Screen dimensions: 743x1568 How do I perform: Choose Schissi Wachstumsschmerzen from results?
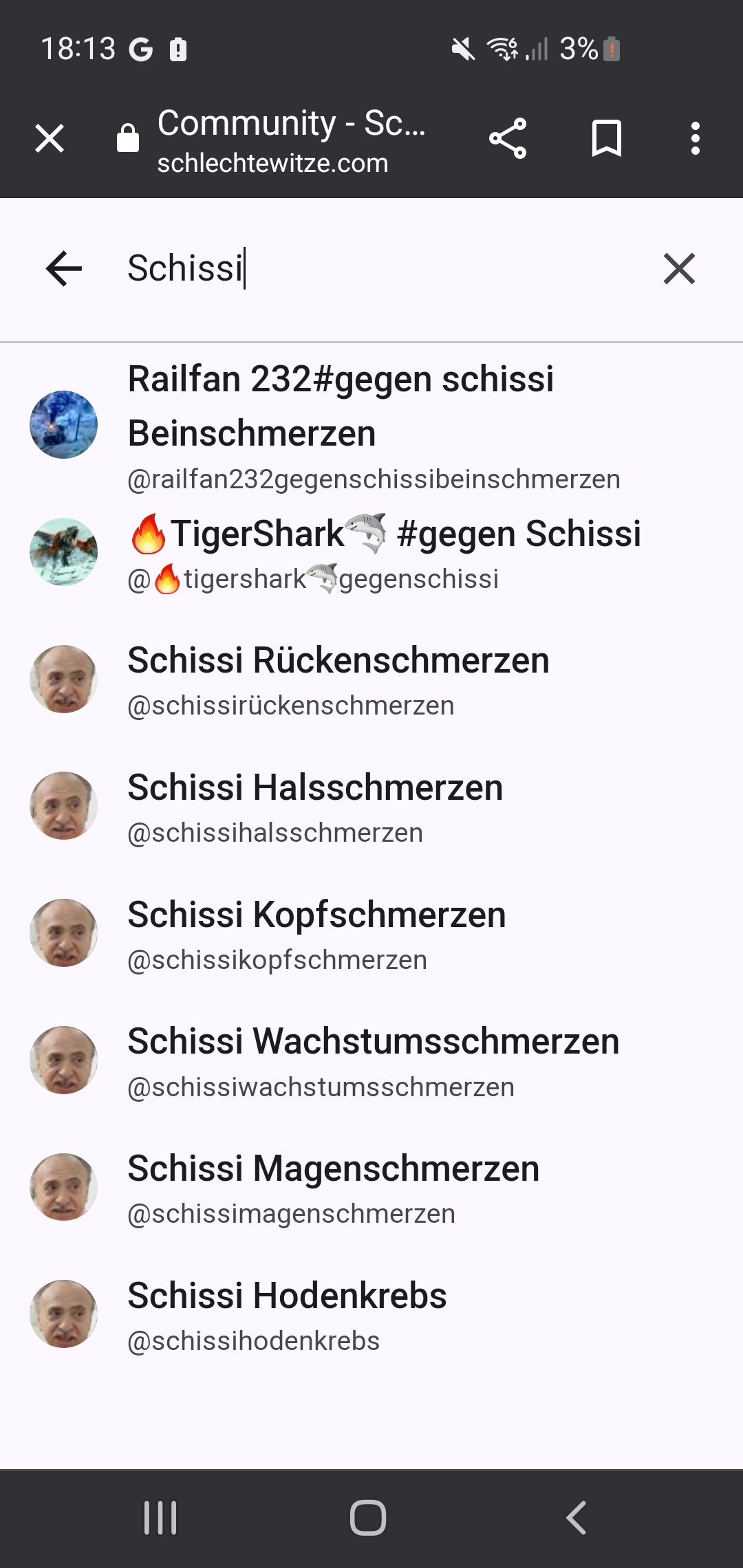pos(371,1060)
